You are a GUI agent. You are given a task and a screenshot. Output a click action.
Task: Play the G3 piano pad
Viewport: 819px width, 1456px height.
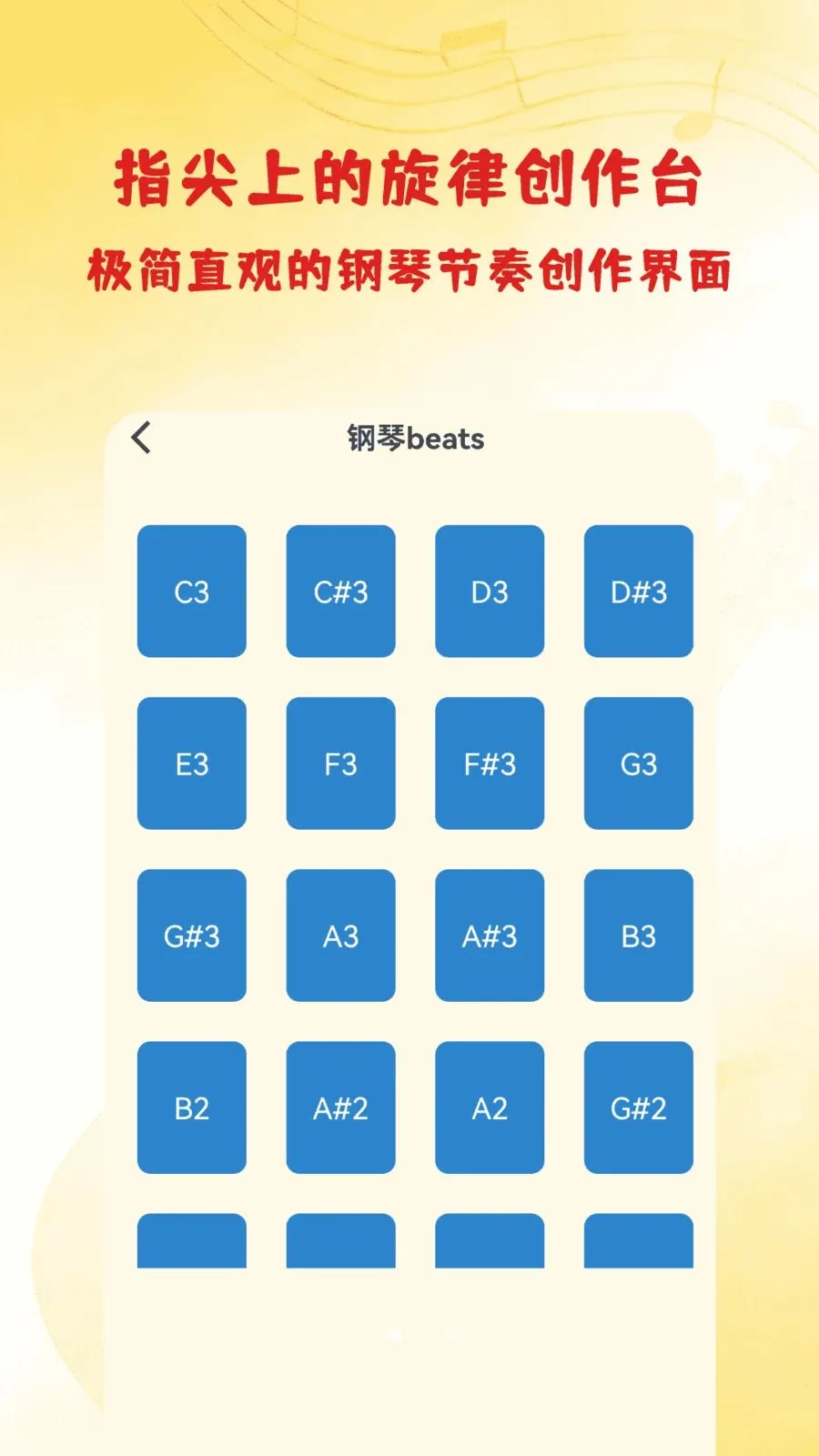(x=638, y=764)
